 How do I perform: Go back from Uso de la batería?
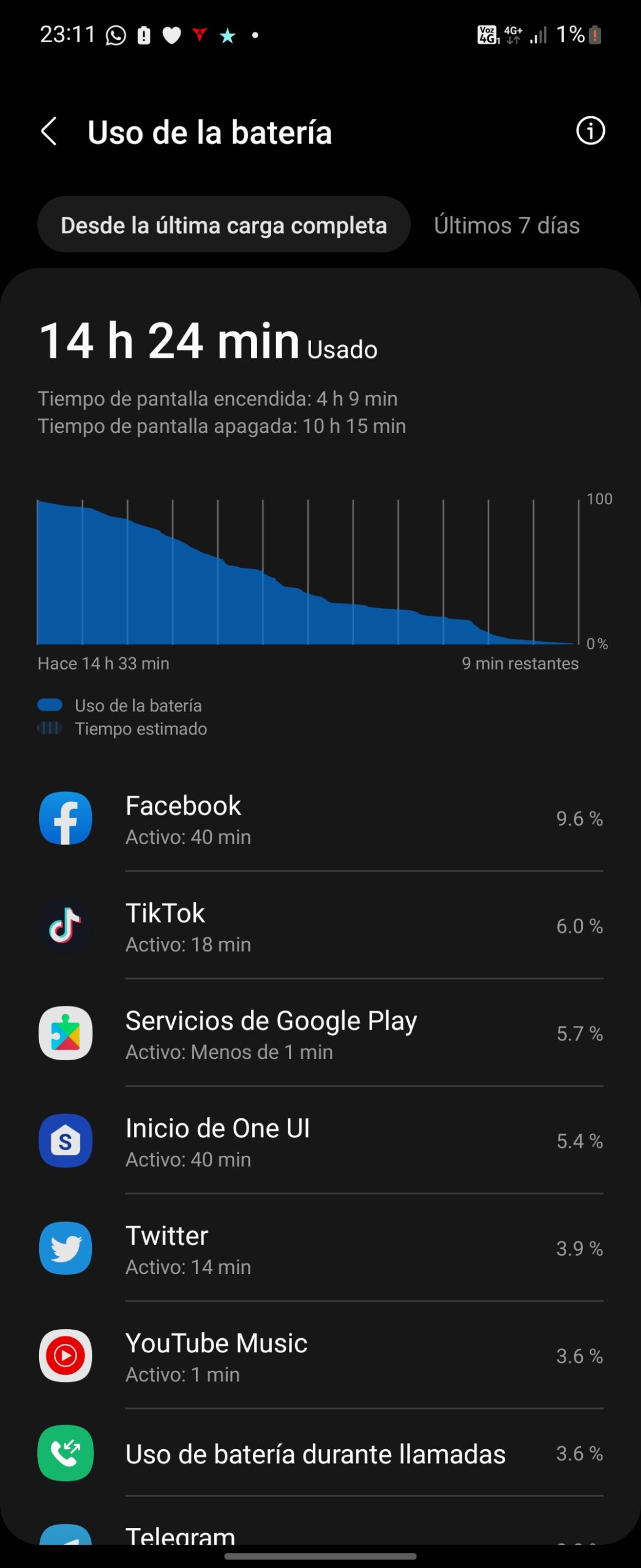(49, 132)
